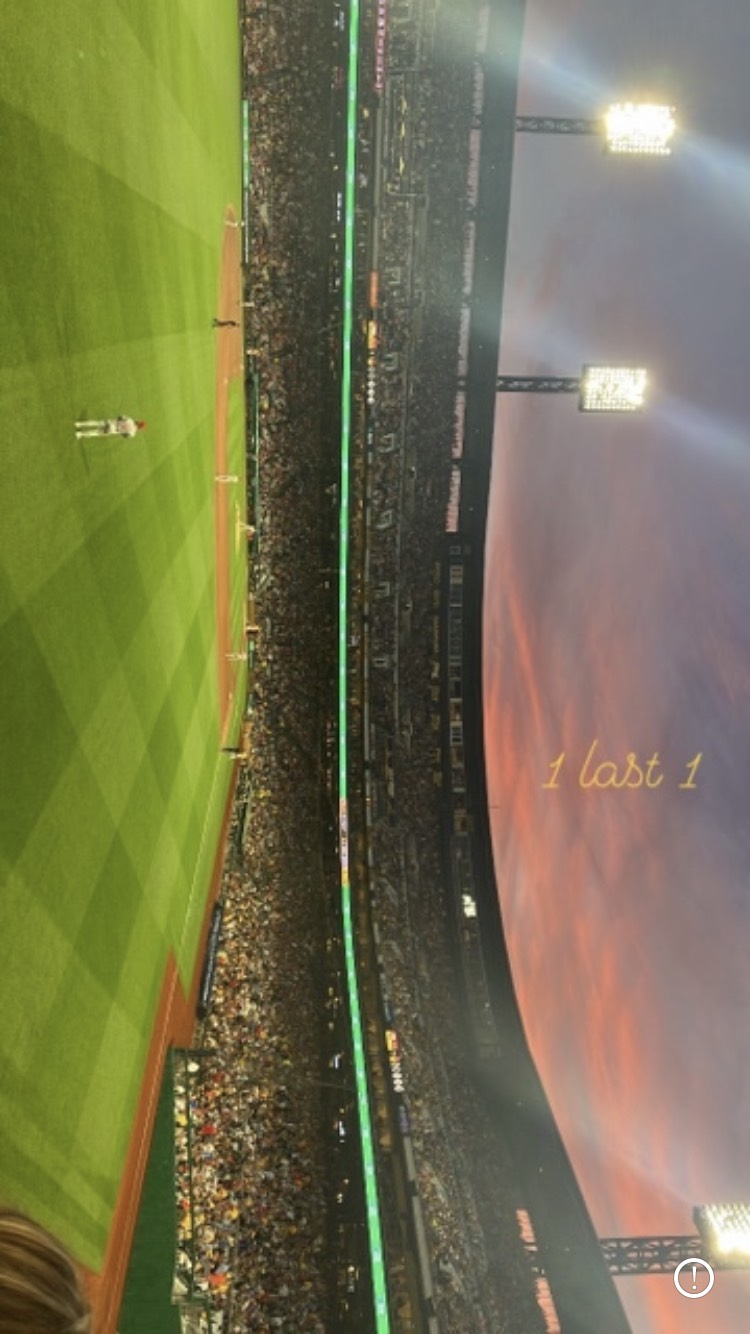Tap the report exclamation mark icon
The height and width of the screenshot is (1334, 750).
coord(693,1277)
